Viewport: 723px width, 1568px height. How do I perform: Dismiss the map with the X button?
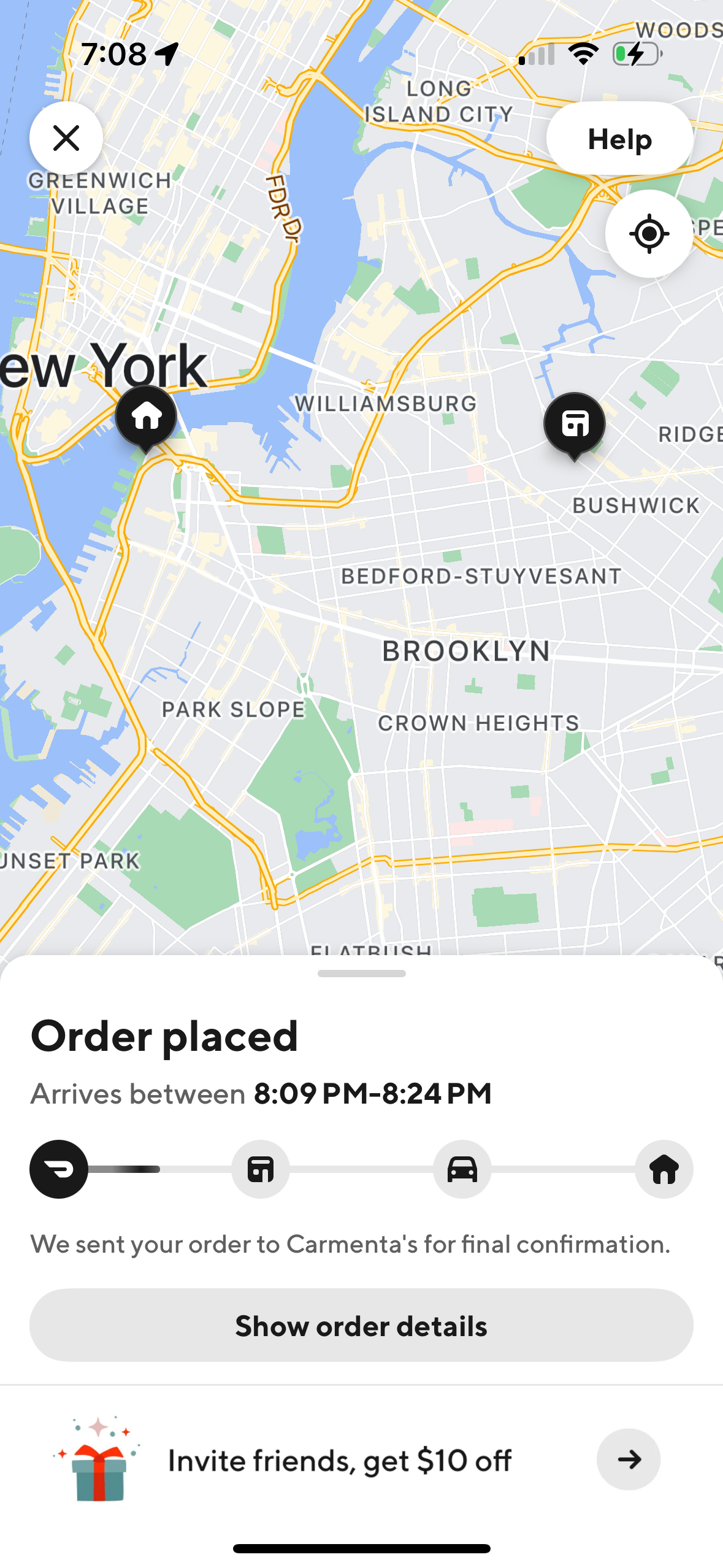coord(66,139)
